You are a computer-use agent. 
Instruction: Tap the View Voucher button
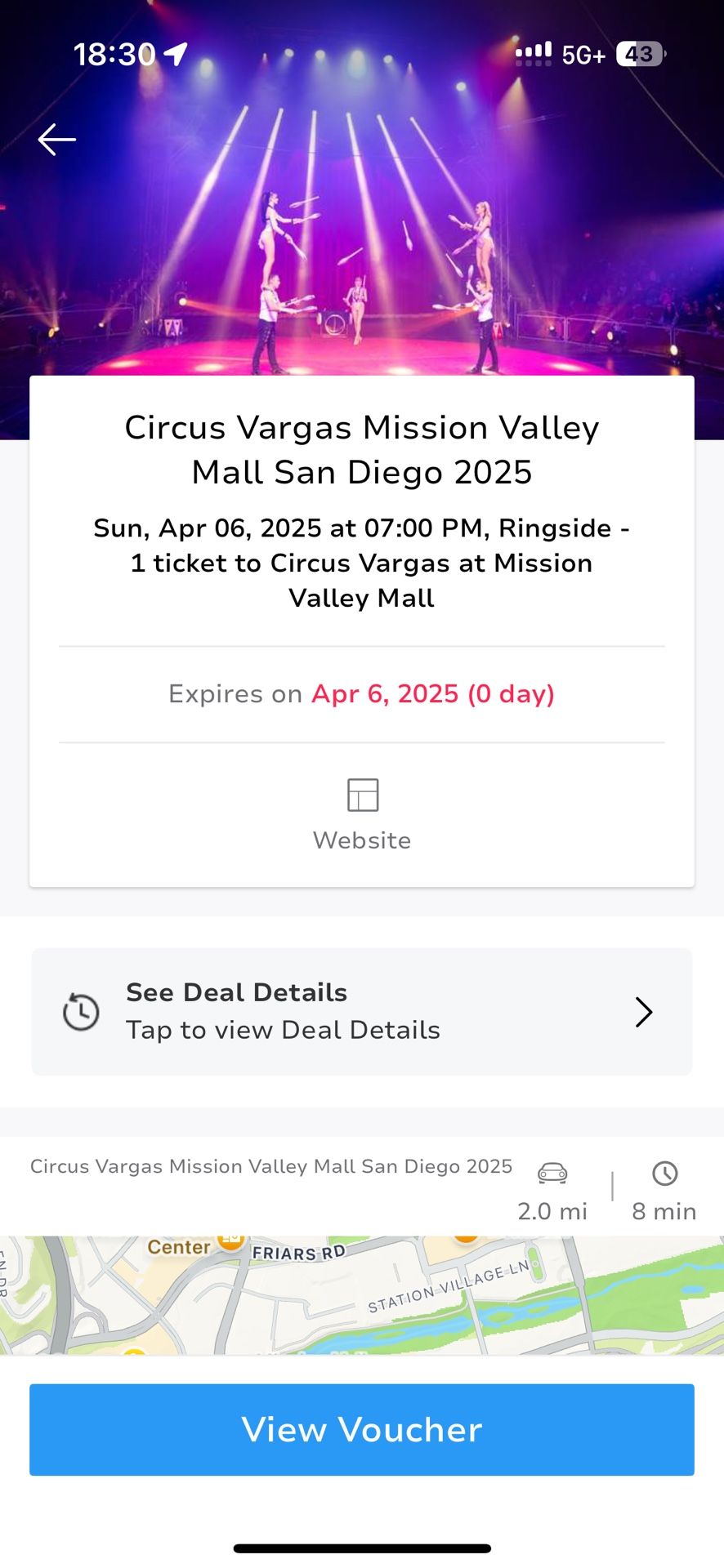362,1429
